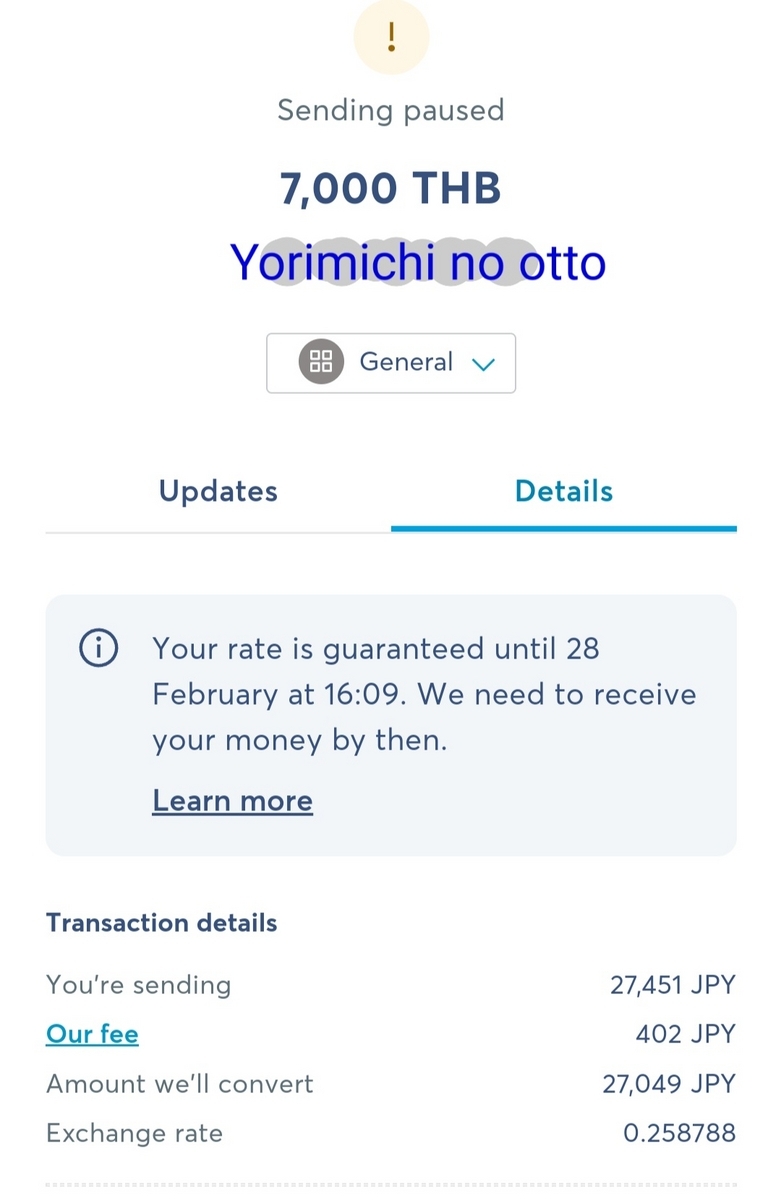The image size is (781, 1200).
Task: Switch to the Updates tab
Action: click(x=218, y=491)
